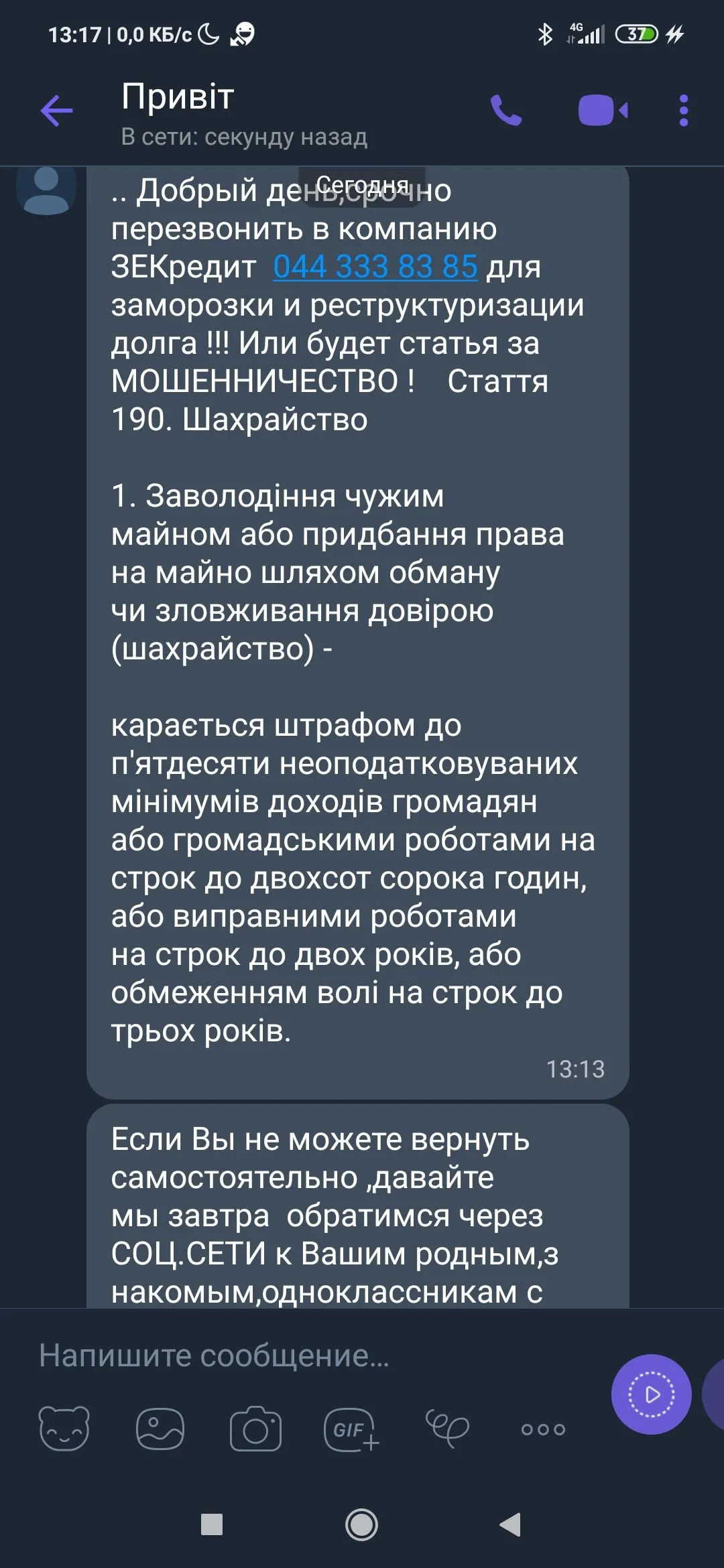
Task: Open the Привіт chat info header
Action: [x=245, y=113]
